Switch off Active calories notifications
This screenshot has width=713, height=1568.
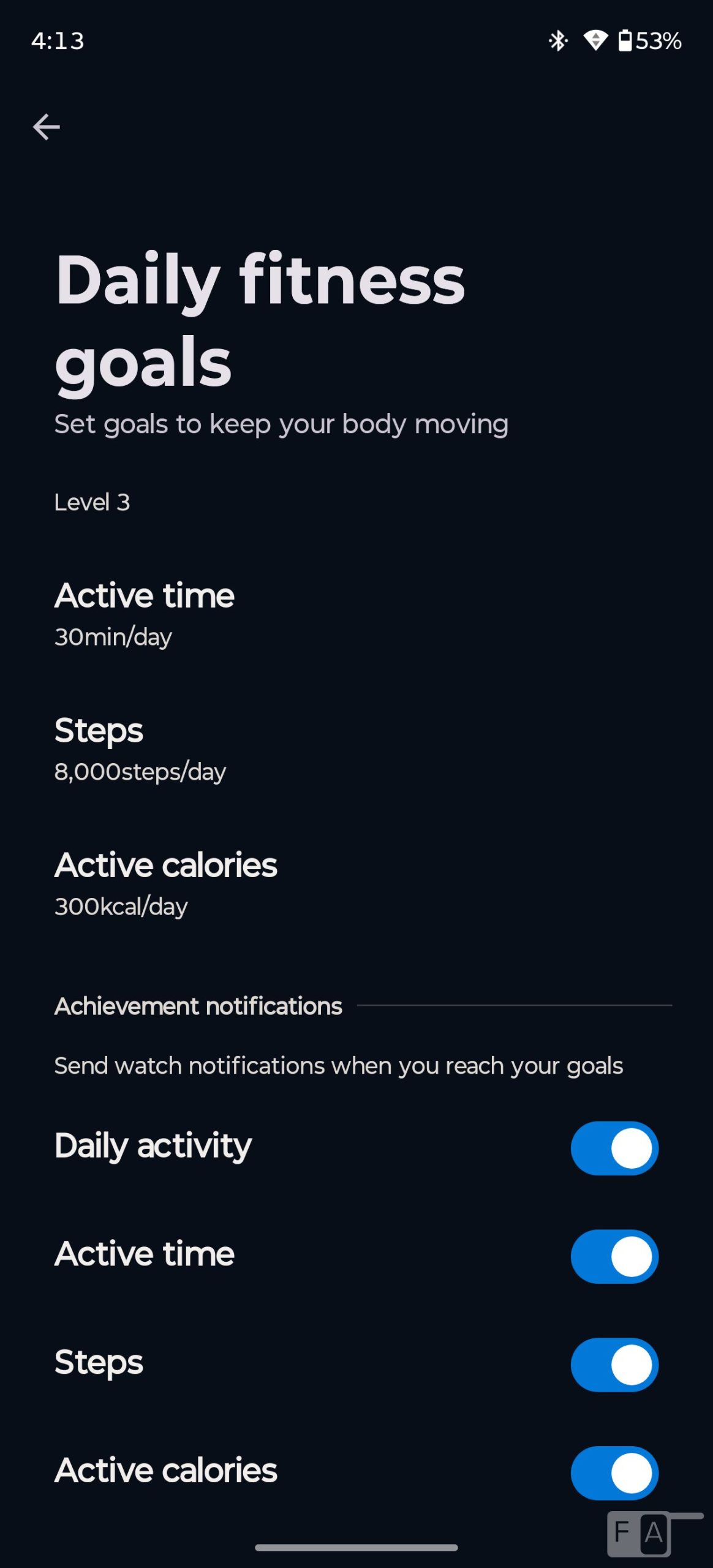(x=614, y=1472)
